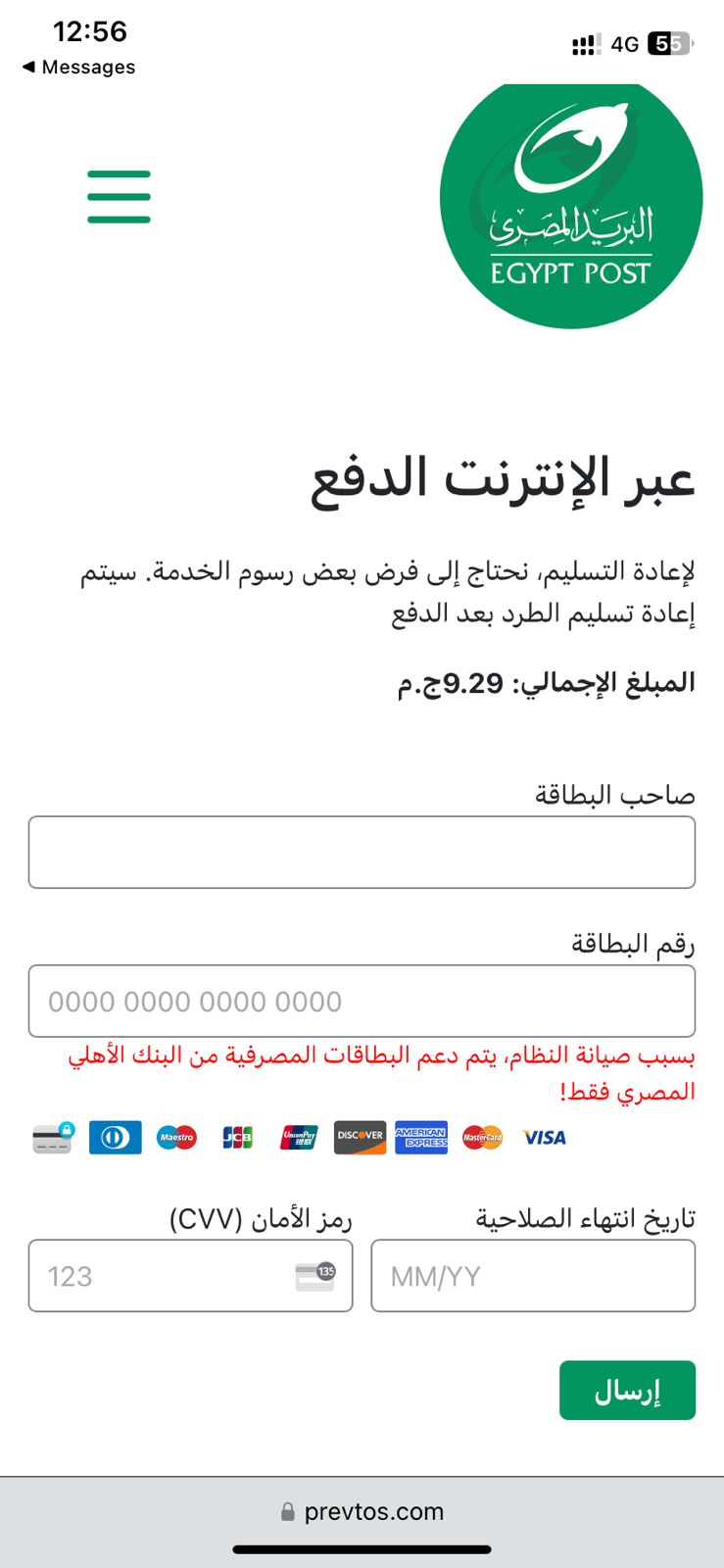Focus the card number field

coord(362,1002)
